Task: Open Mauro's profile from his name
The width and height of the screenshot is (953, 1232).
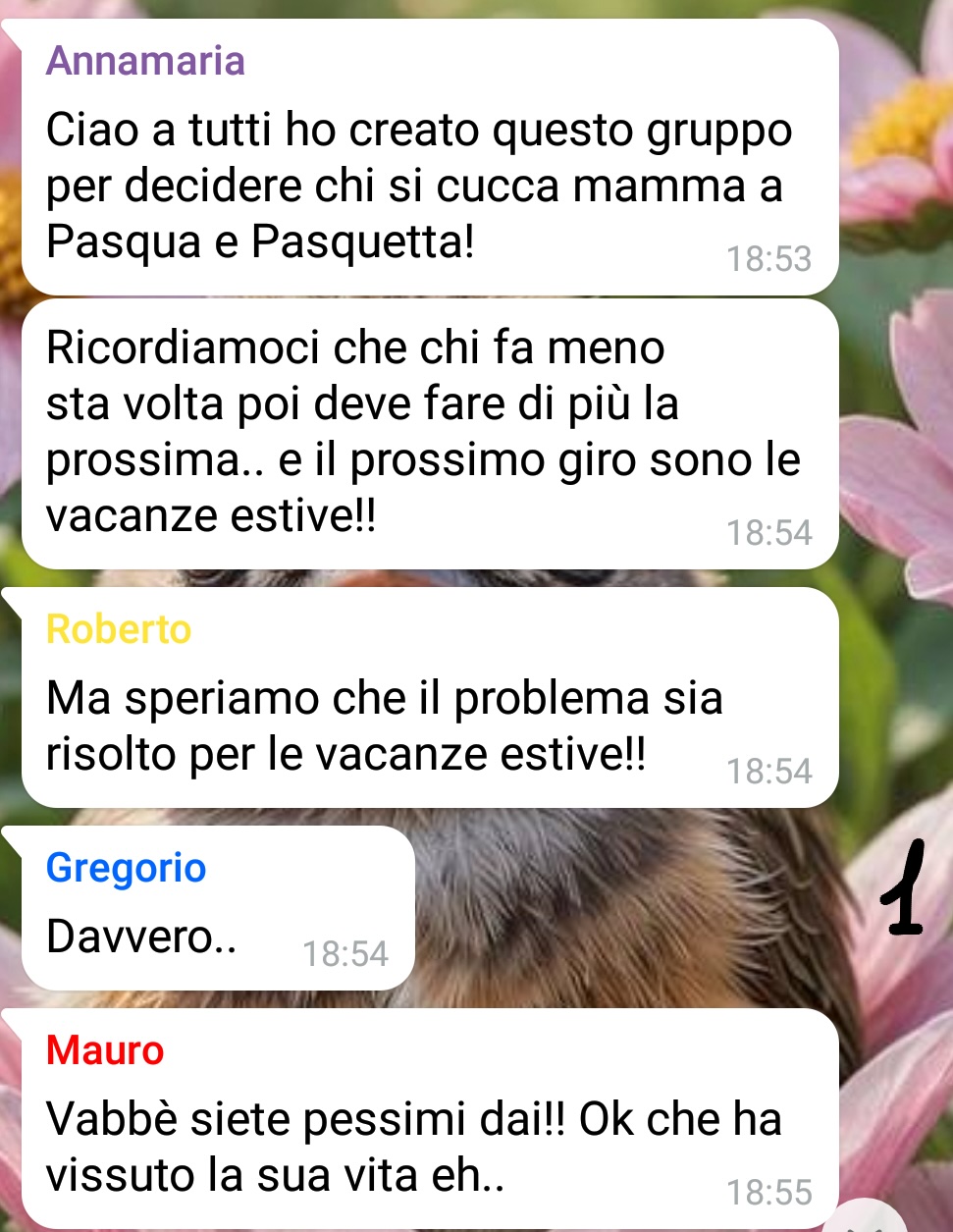Action: 105,1050
